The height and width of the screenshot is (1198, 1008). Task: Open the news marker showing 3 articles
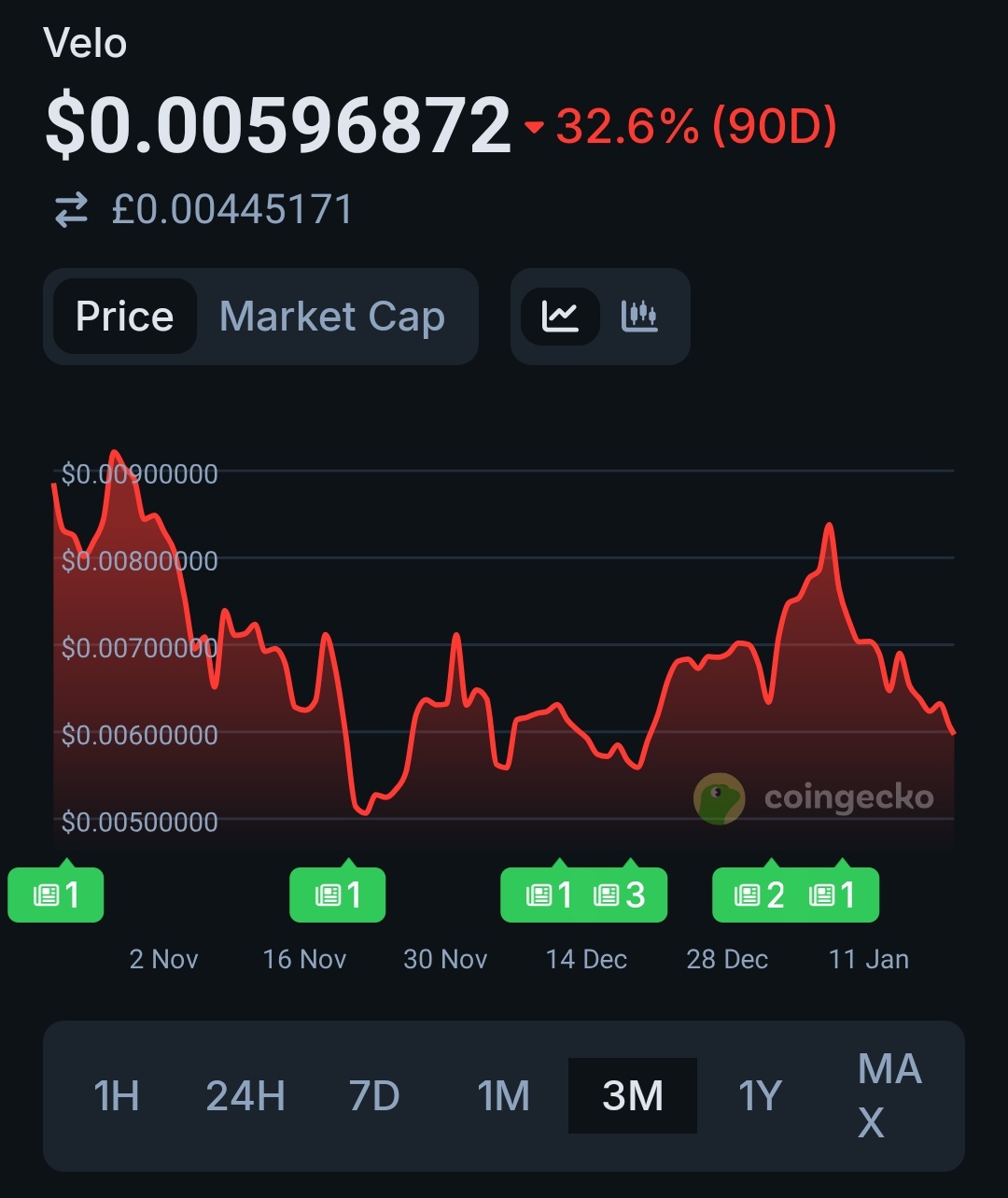621,895
